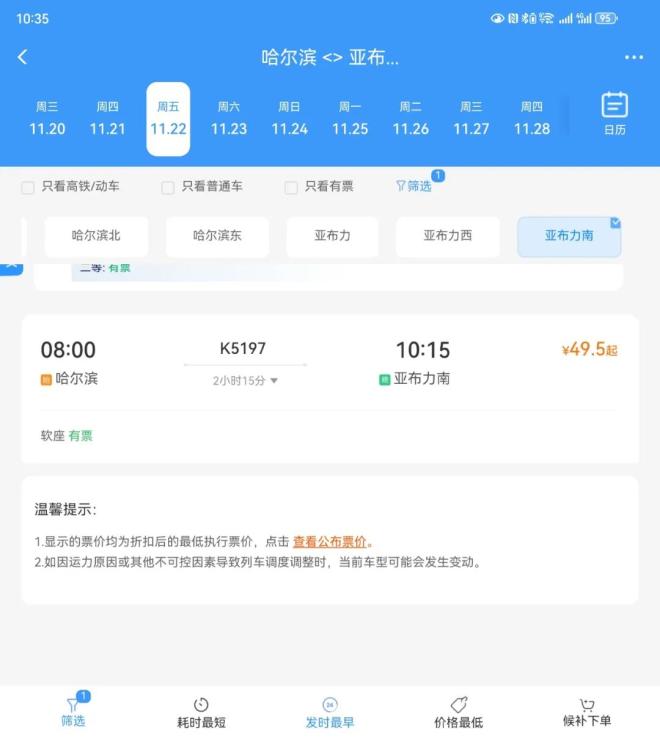Viewport: 660px width, 741px height.
Task: Select the 哈尔滨东 station chip
Action: [x=217, y=237]
